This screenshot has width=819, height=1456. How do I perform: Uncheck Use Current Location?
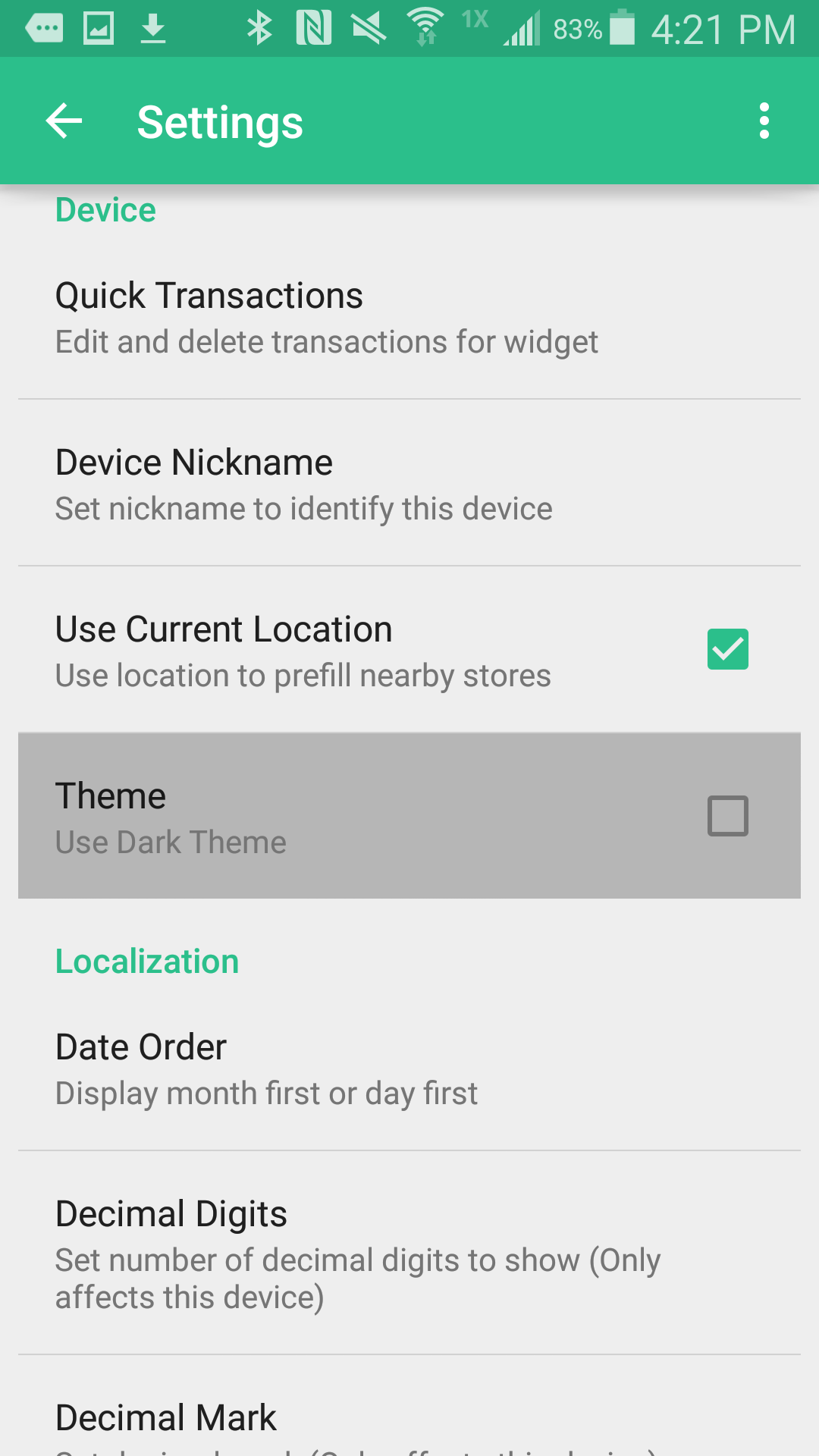click(x=727, y=649)
